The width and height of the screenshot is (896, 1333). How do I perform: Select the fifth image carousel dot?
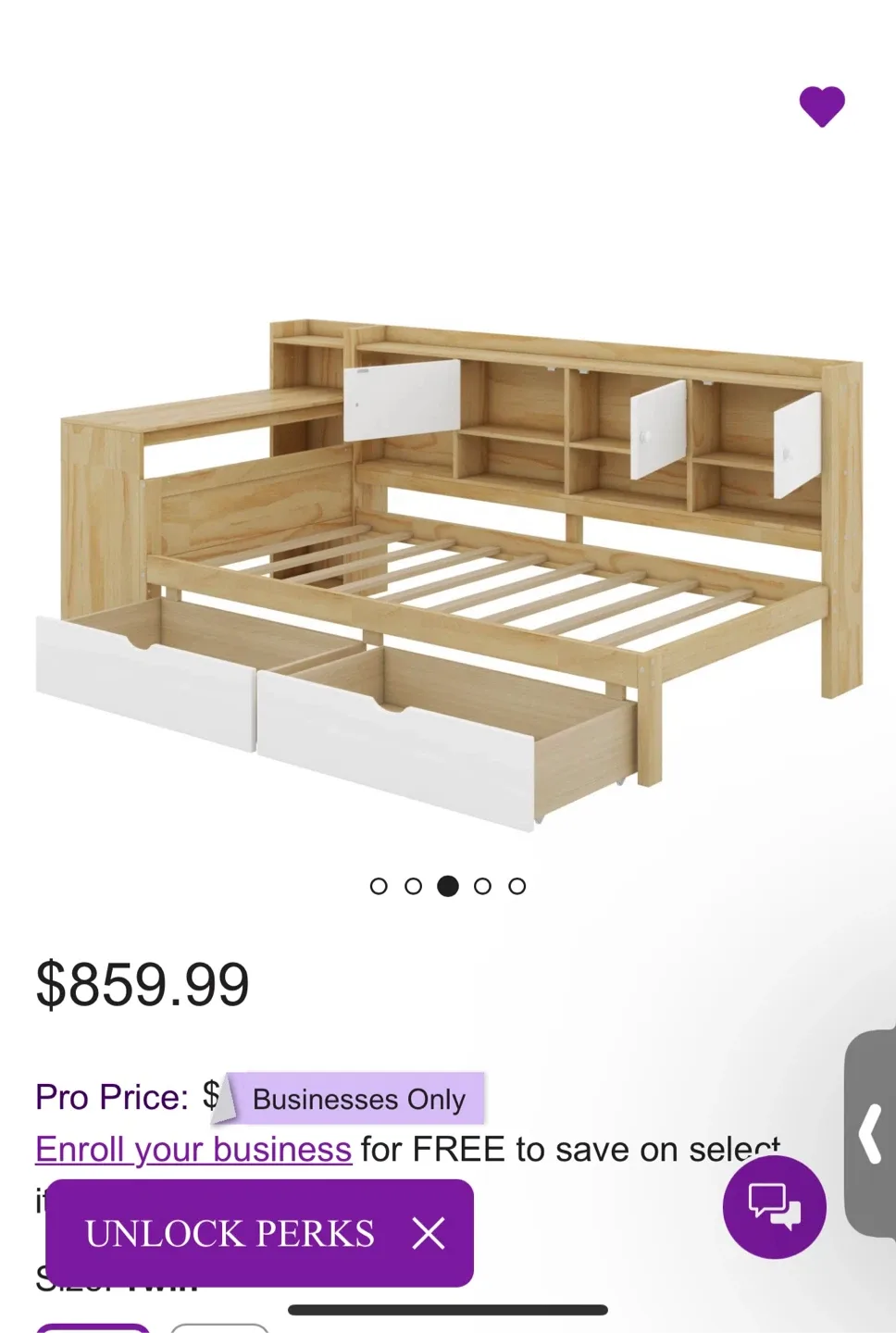[516, 886]
